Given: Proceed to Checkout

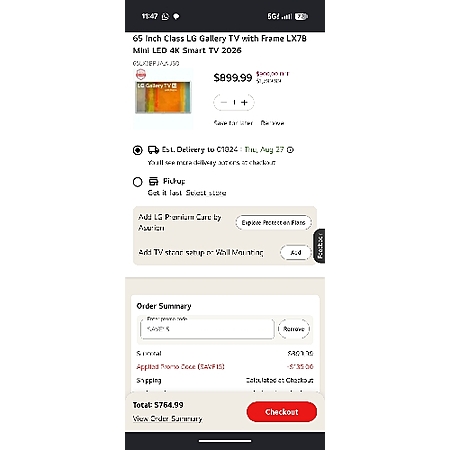Looking at the screenshot, I should coord(282,412).
